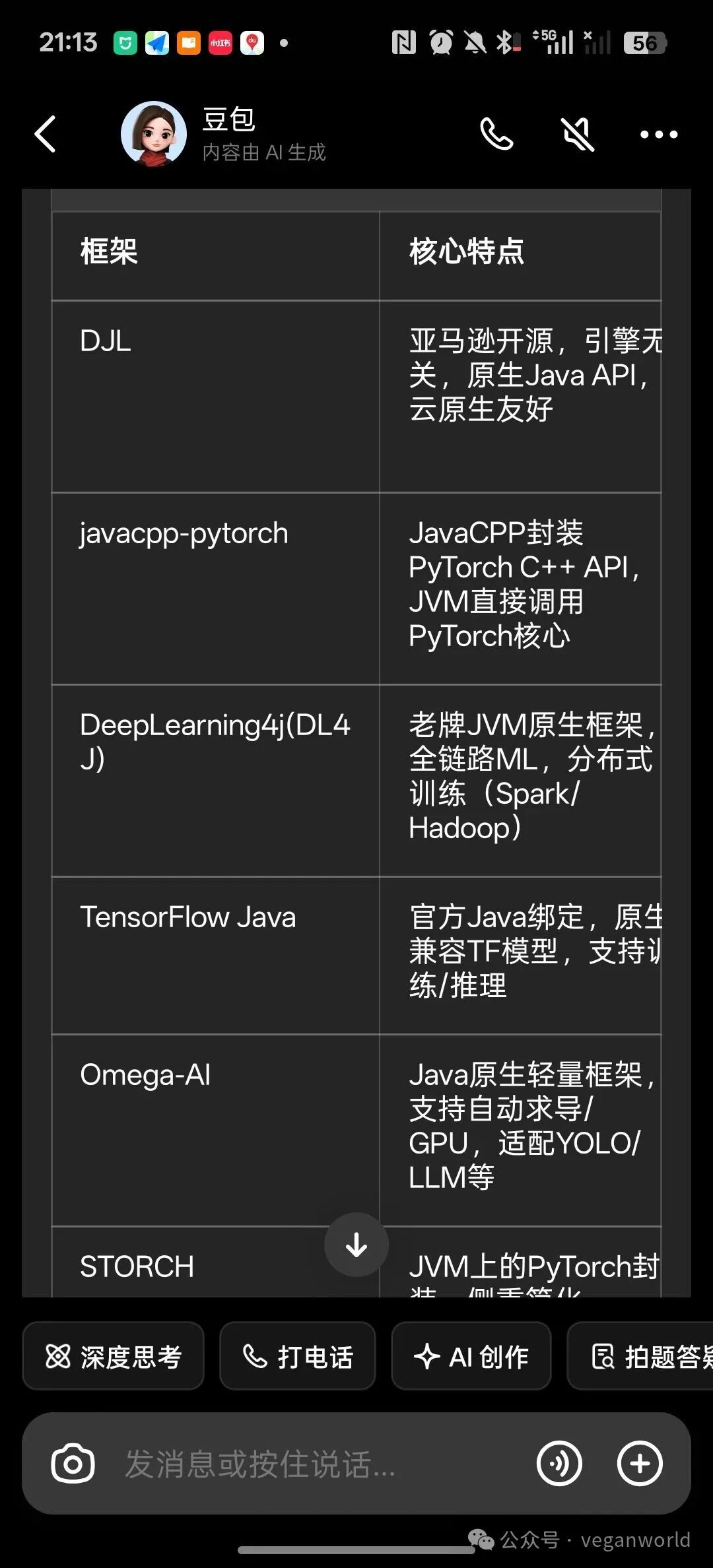This screenshot has height=1568, width=713.
Task: Open the AI 创作 chip
Action: [471, 1357]
